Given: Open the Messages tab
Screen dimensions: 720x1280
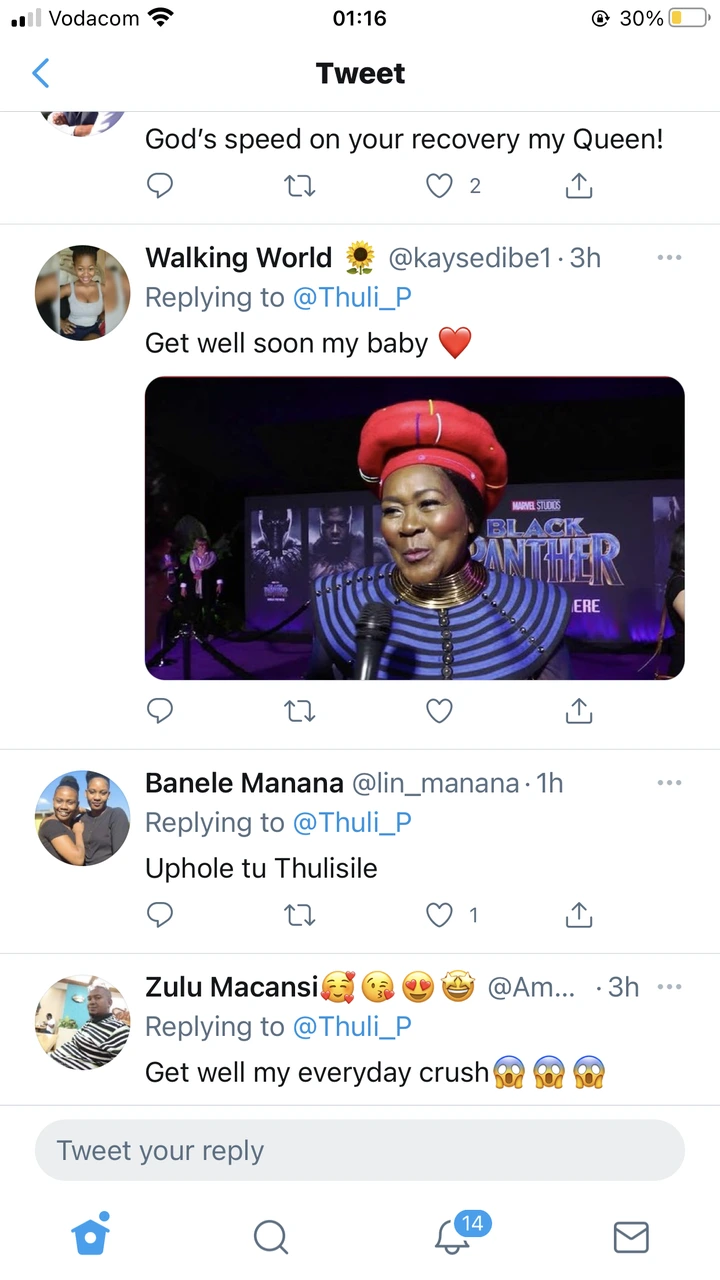Looking at the screenshot, I should pyautogui.click(x=630, y=1238).
